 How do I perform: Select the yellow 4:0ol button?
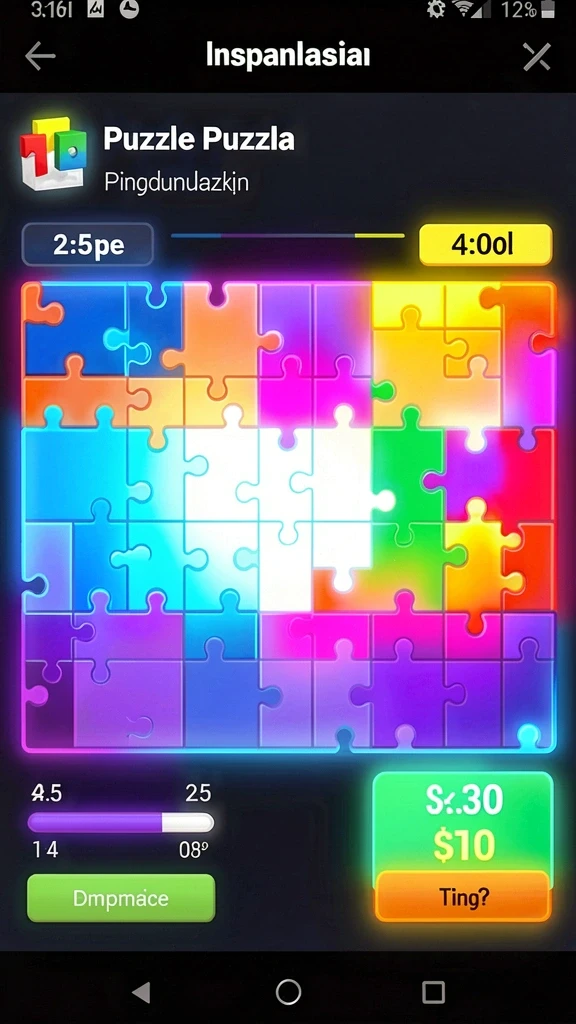(485, 244)
